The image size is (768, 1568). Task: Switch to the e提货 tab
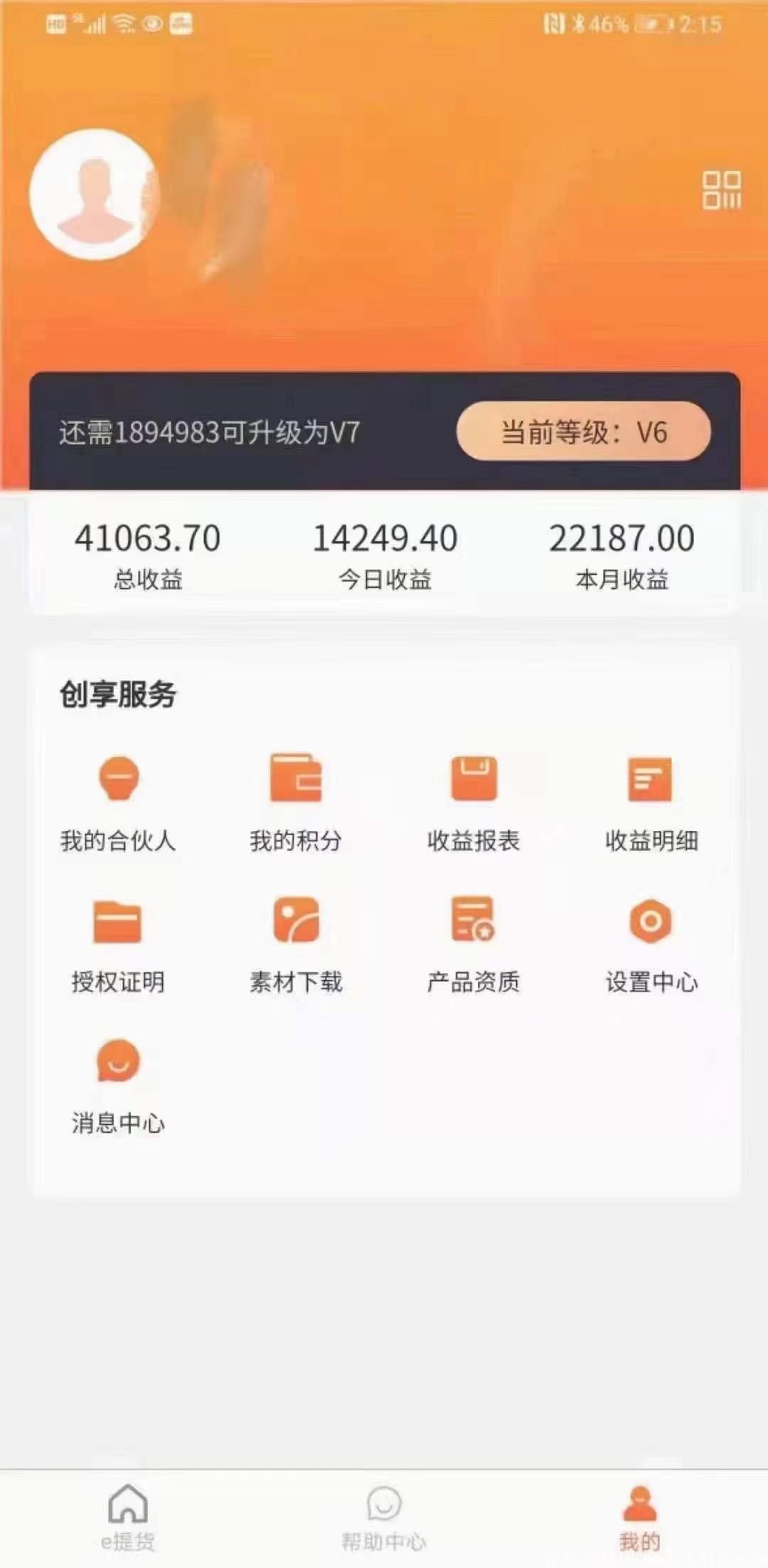(128, 1515)
